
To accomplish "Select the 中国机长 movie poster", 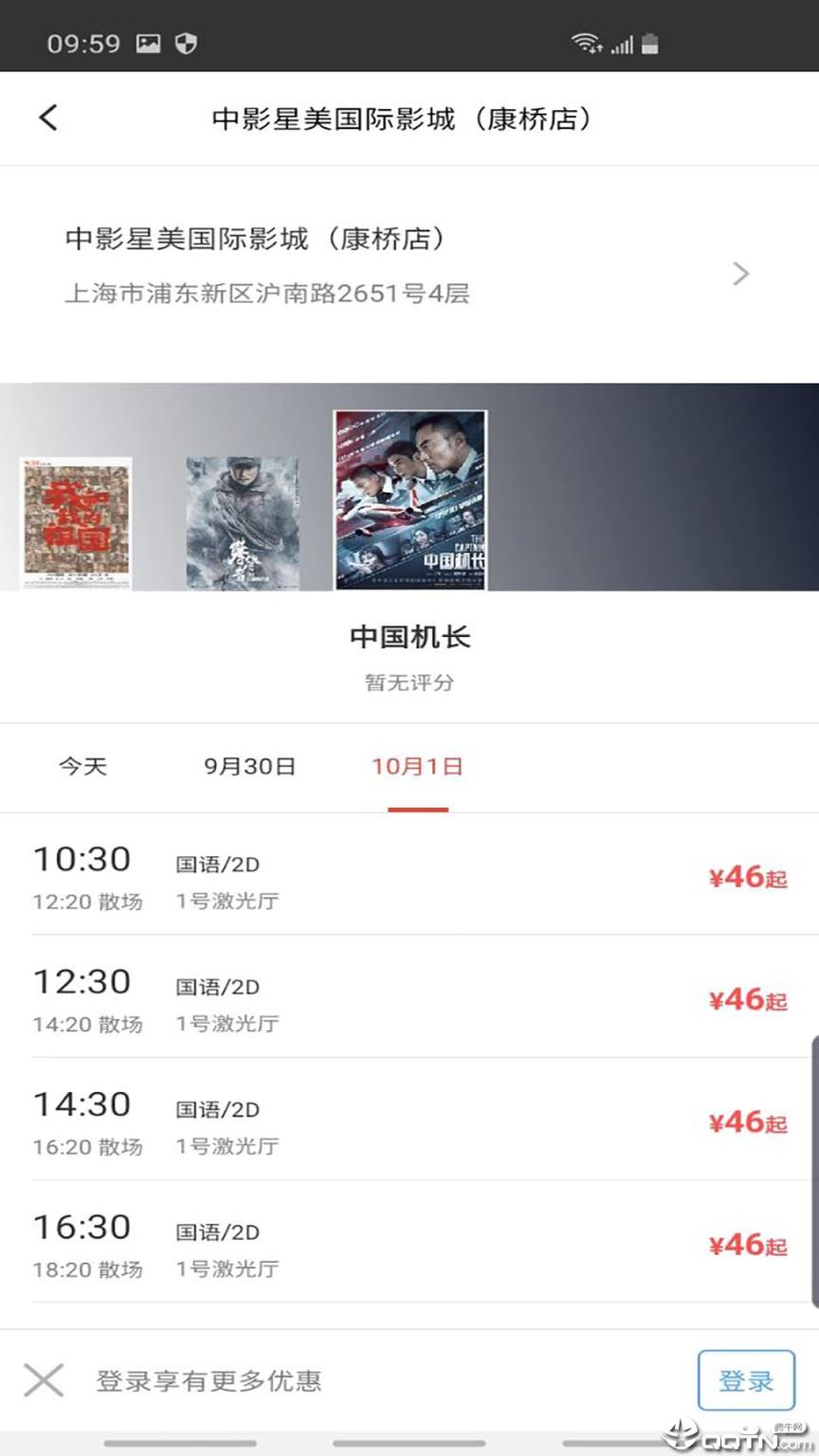I will 409,498.
